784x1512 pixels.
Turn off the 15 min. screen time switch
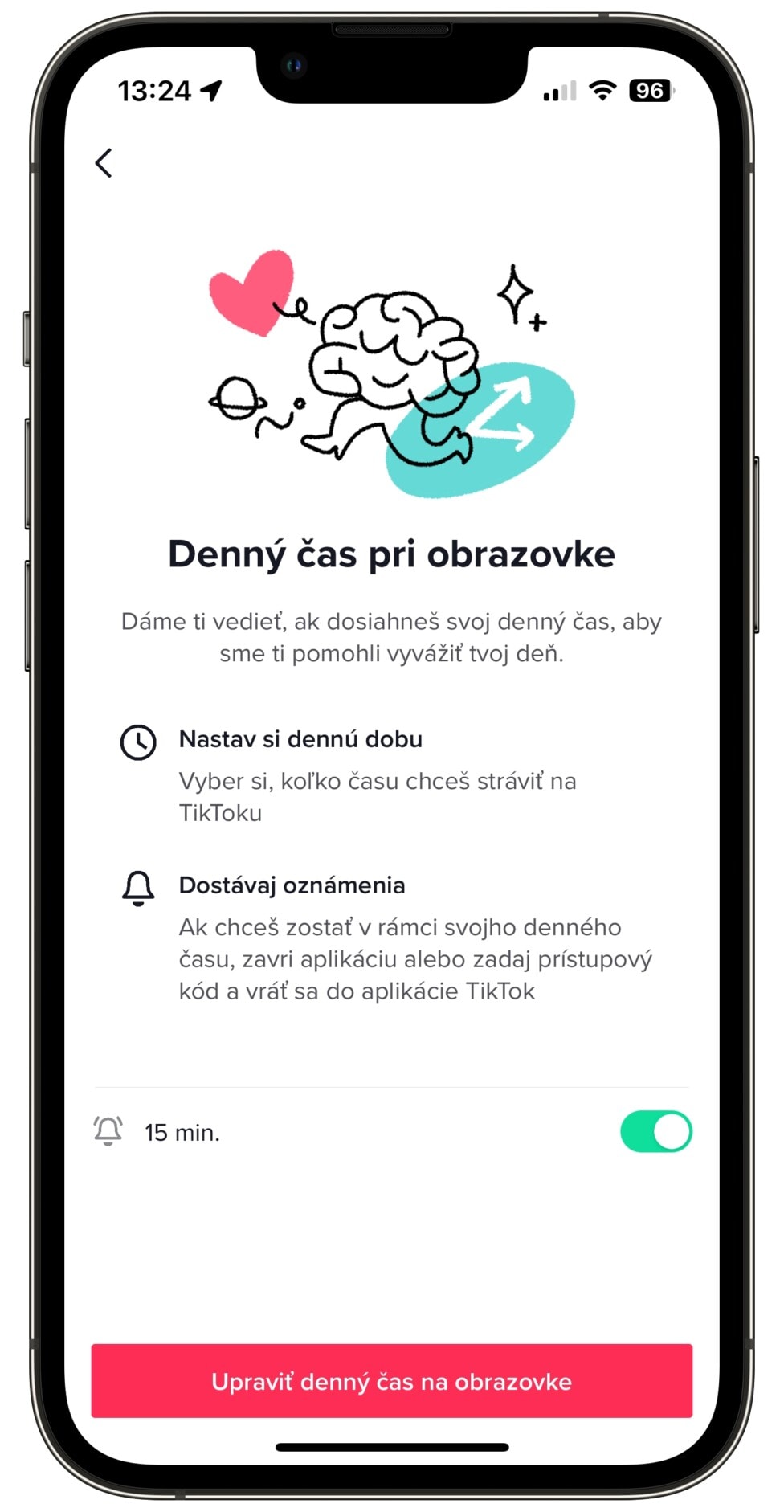pyautogui.click(x=655, y=1131)
